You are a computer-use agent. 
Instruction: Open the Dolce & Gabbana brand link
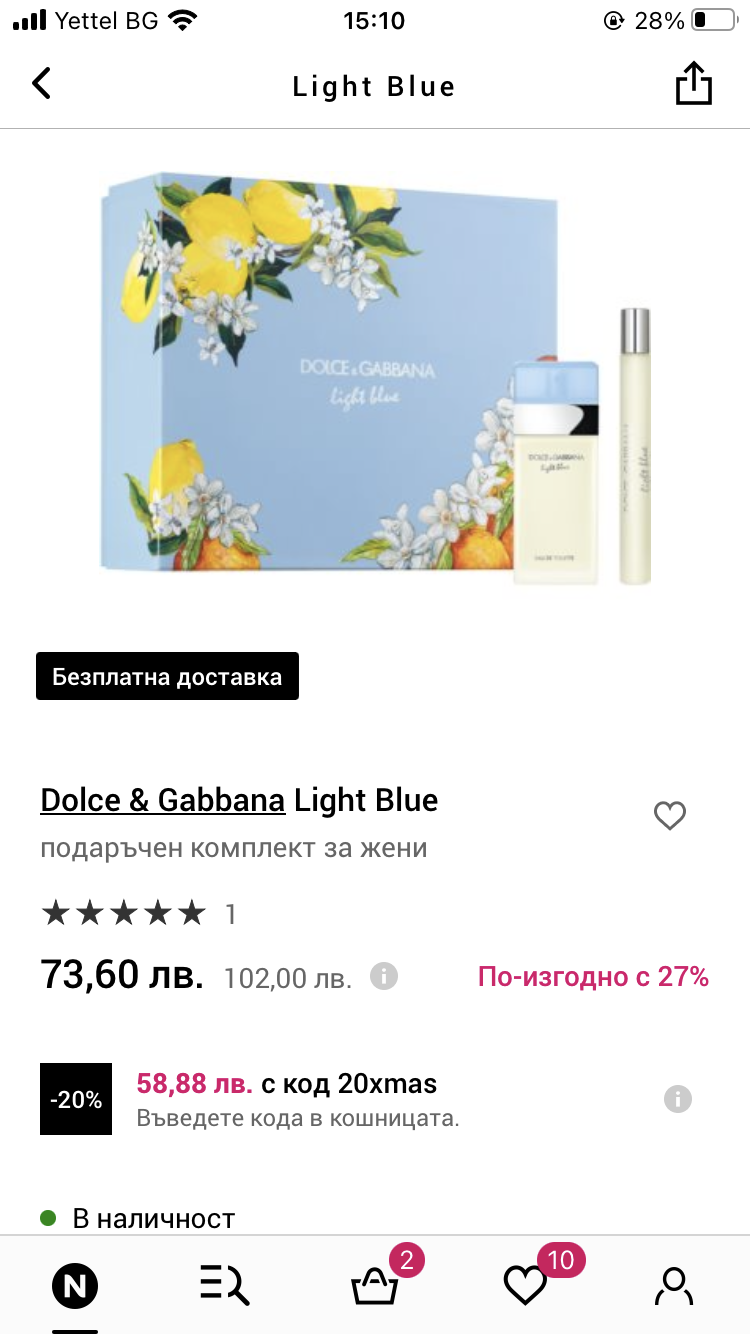tap(162, 800)
